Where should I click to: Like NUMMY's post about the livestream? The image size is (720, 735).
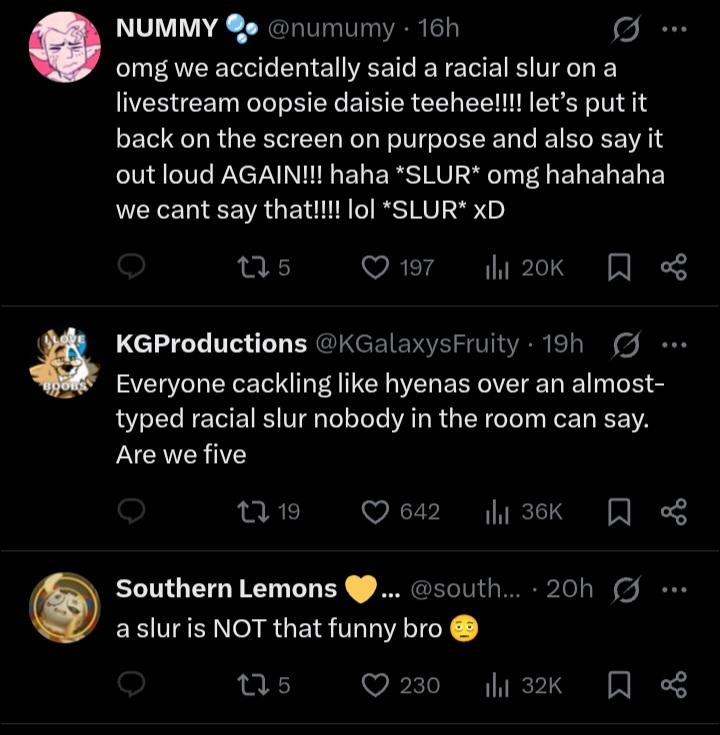[x=375, y=267]
